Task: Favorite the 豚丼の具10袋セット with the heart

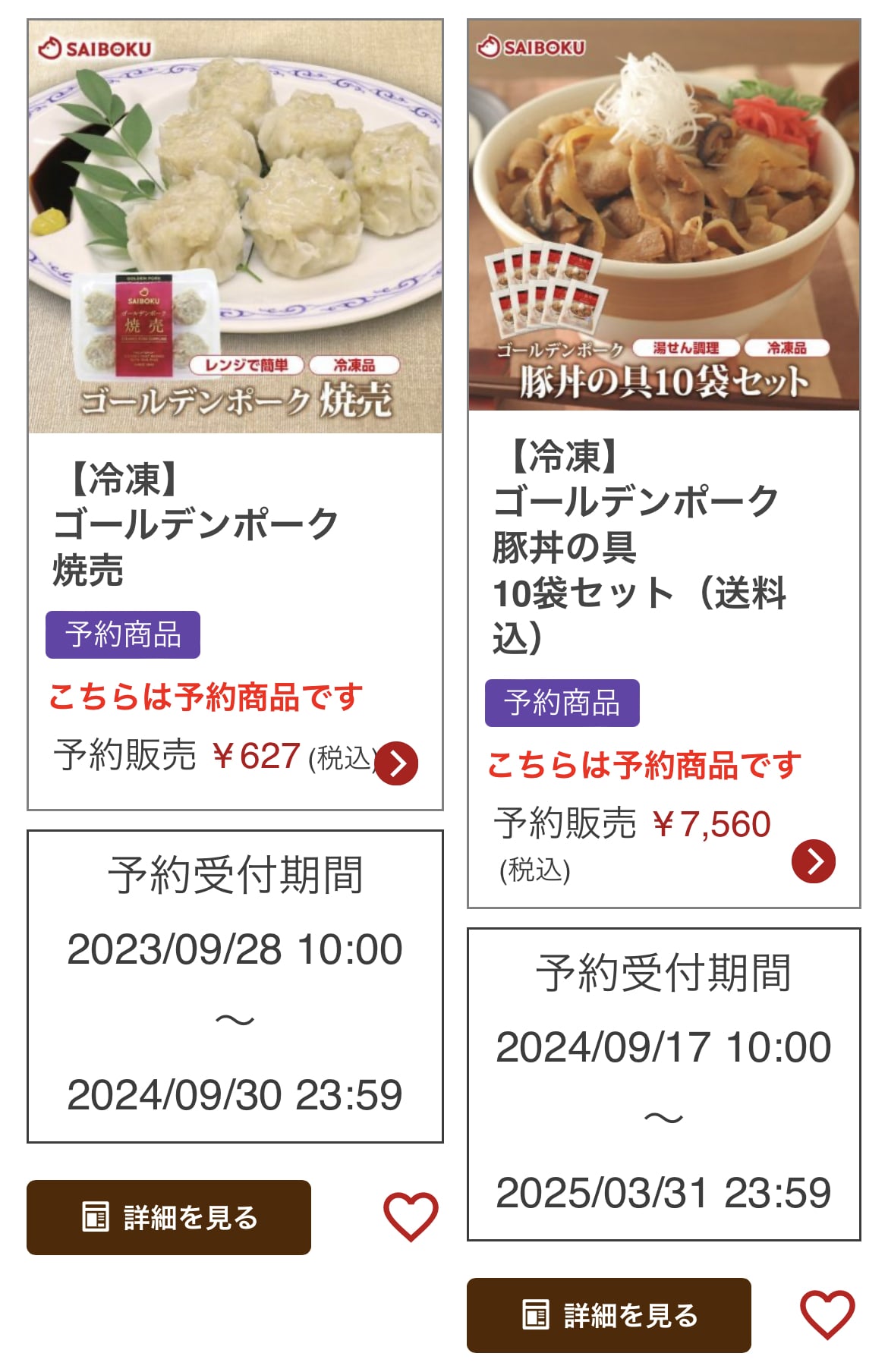Action: click(827, 1314)
